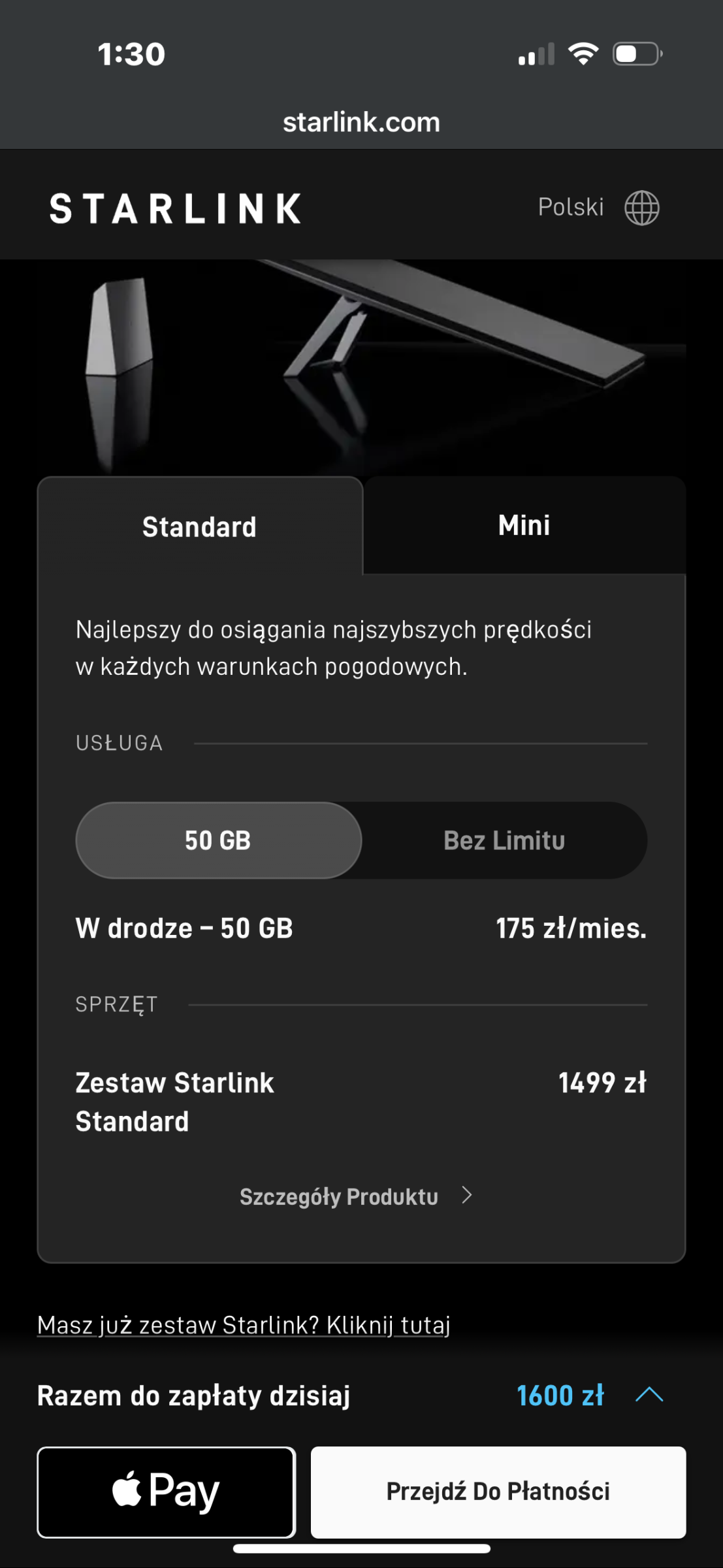Select the Bez Limitu plan
The width and height of the screenshot is (723, 1568).
pos(504,840)
